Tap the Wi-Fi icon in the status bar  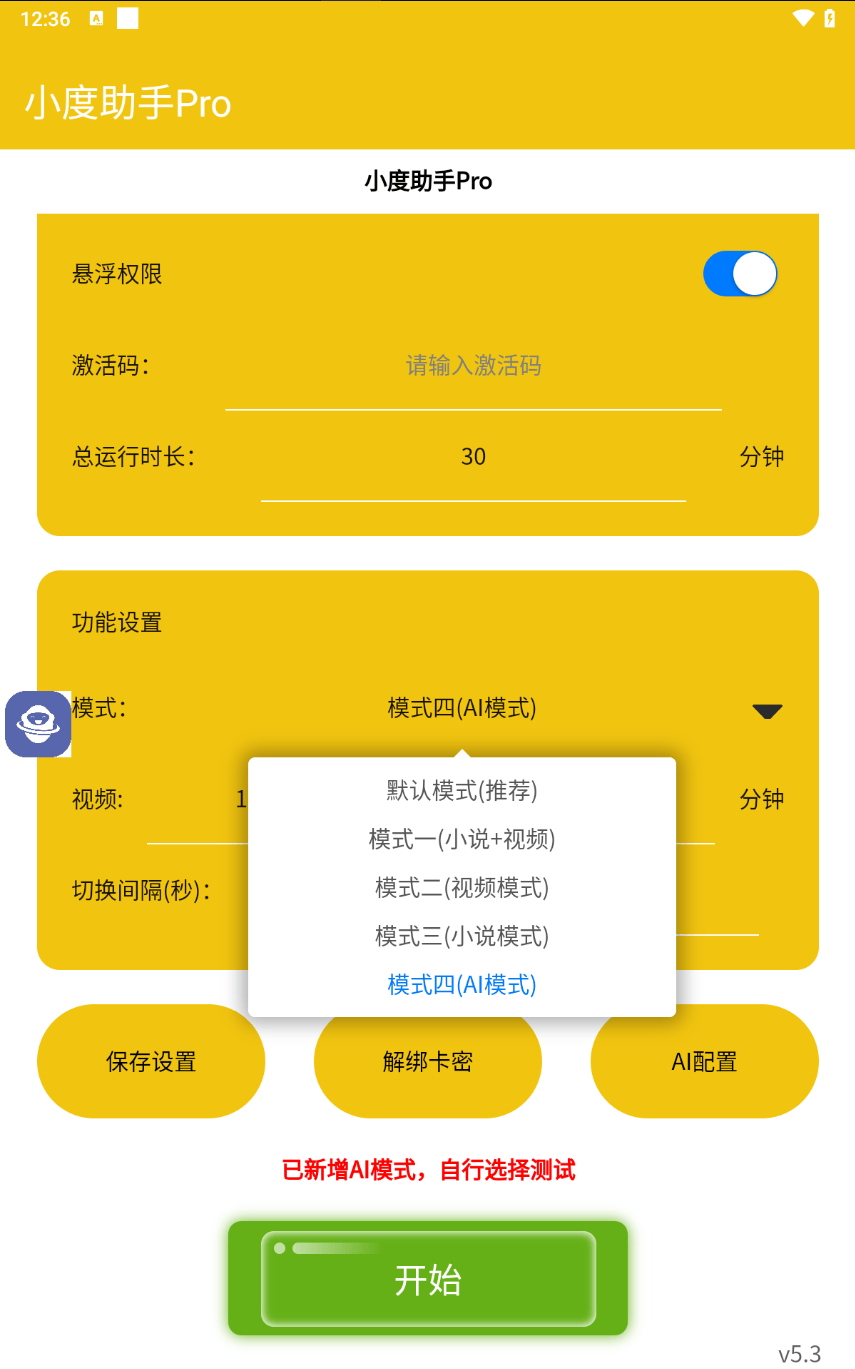coord(805,17)
